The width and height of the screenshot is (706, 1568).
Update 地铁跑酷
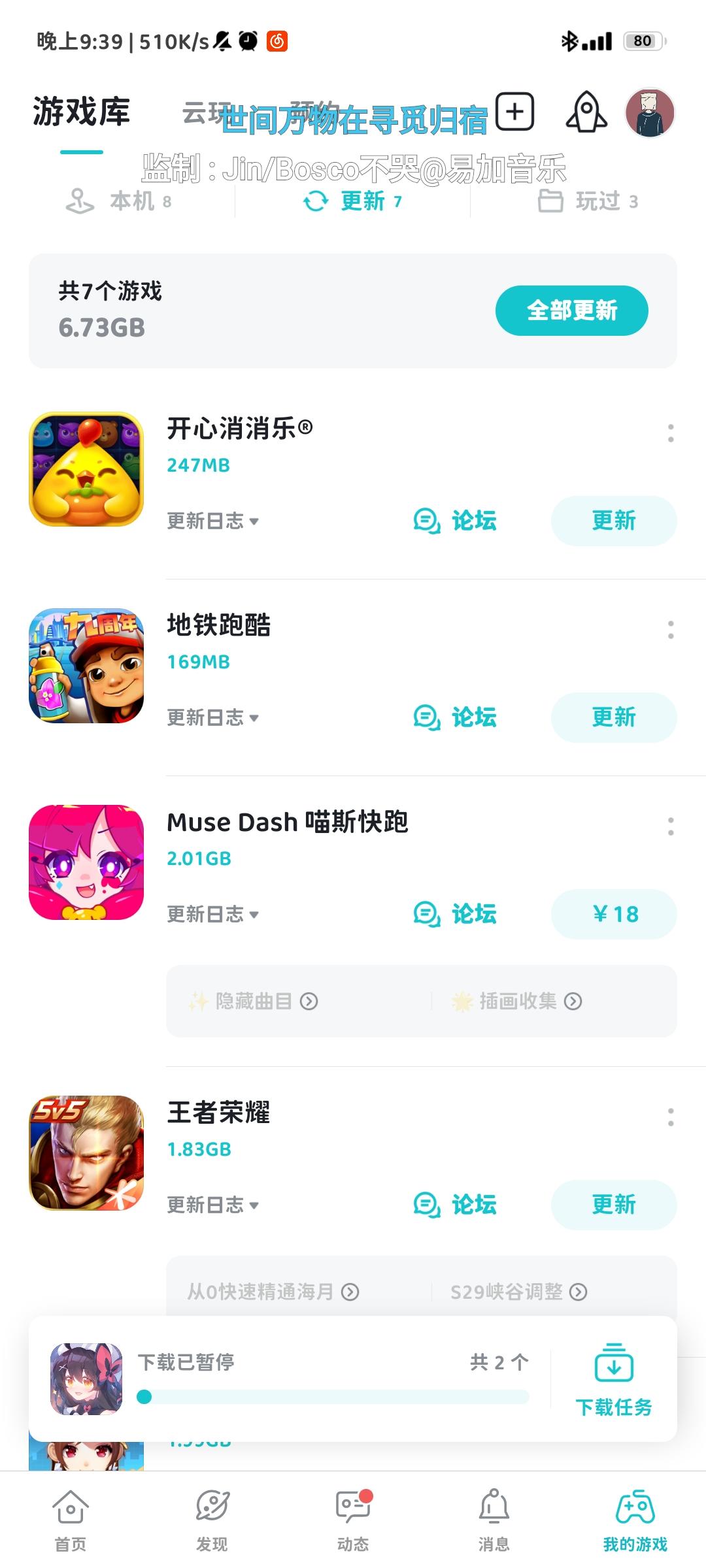(x=613, y=717)
